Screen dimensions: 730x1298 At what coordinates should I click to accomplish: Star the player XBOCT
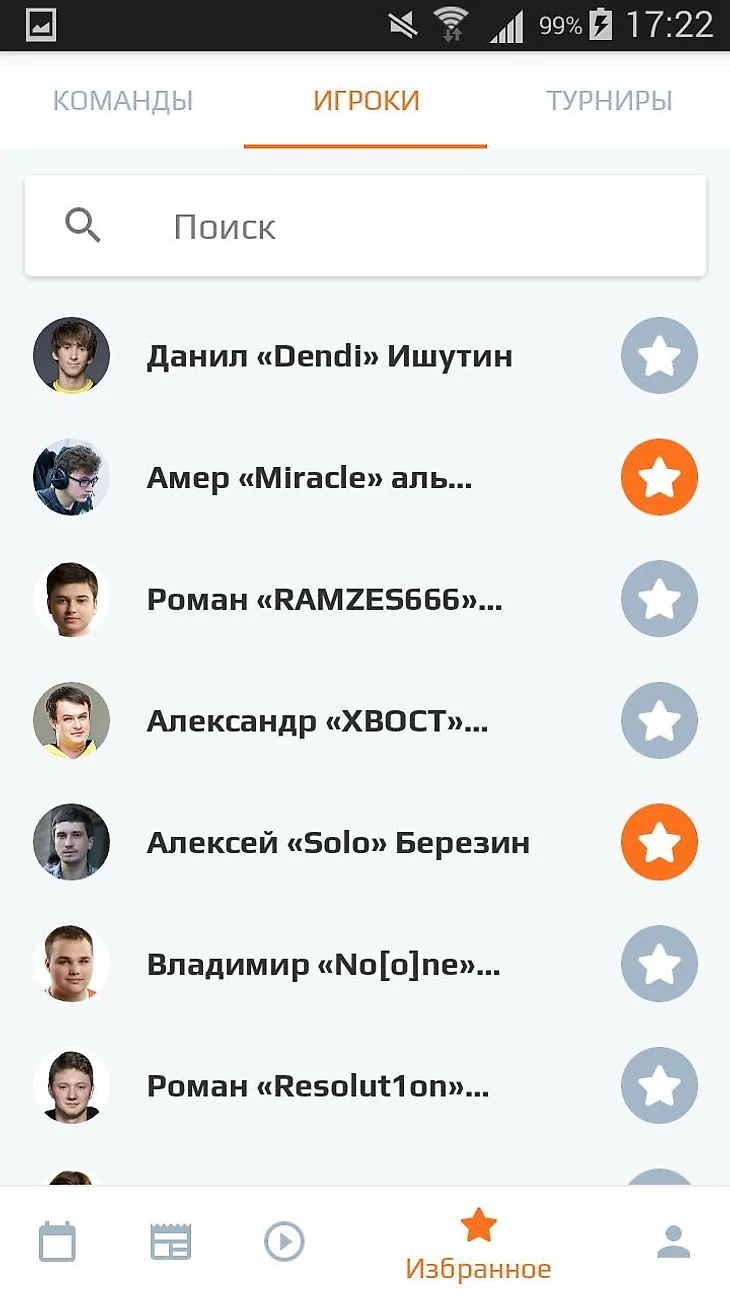pyautogui.click(x=659, y=720)
